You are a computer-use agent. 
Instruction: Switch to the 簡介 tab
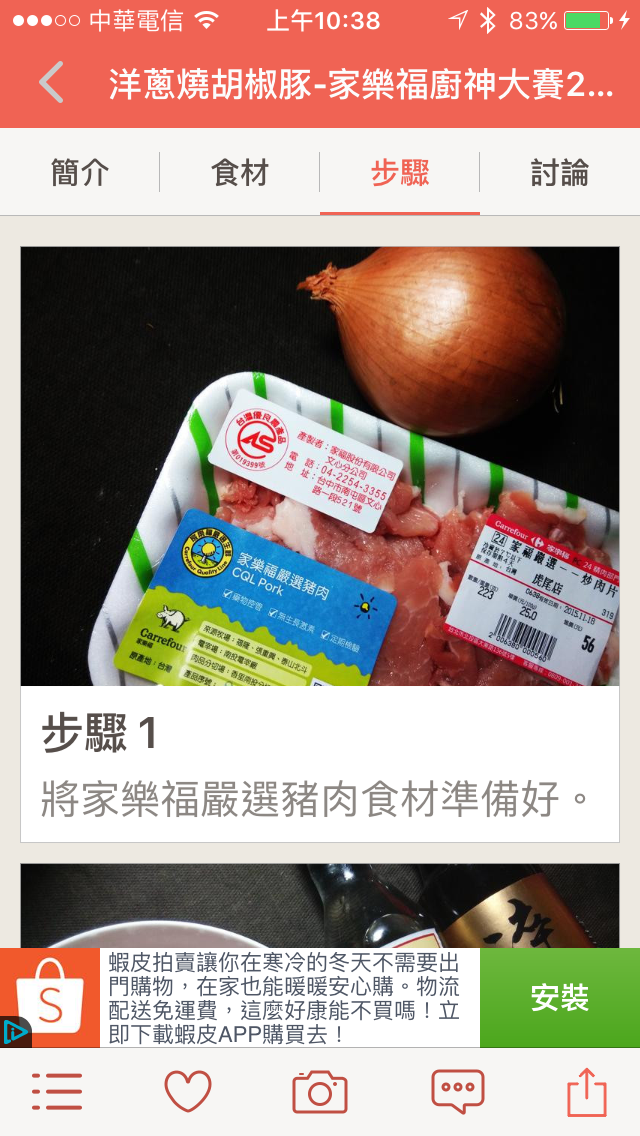click(x=80, y=173)
